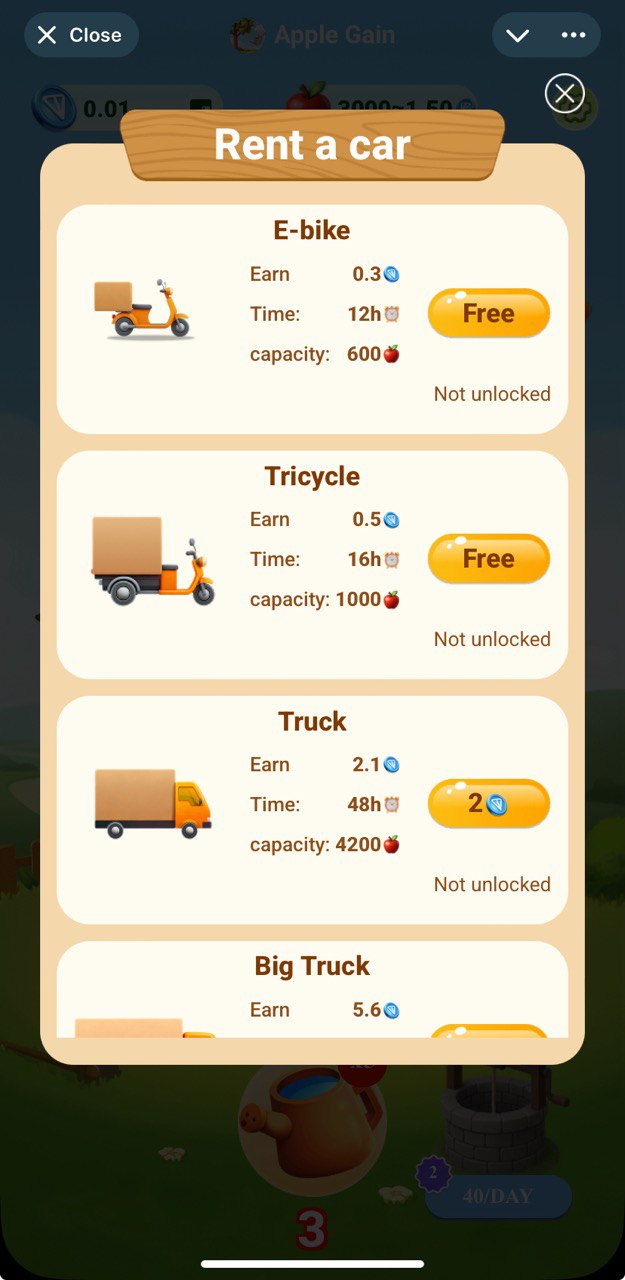Dismiss the Rent a car dialog

(x=565, y=94)
